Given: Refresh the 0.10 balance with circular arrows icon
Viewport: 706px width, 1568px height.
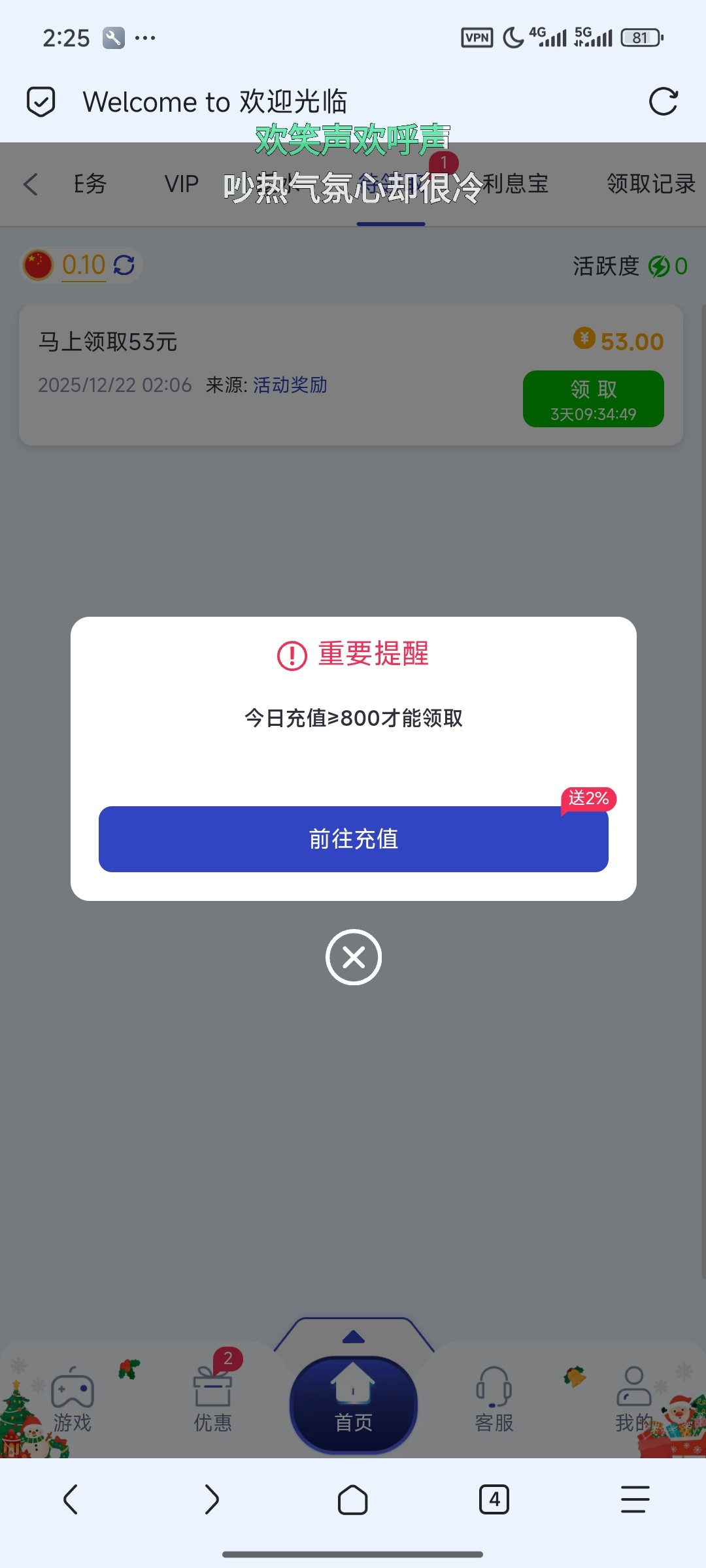Looking at the screenshot, I should 125,265.
